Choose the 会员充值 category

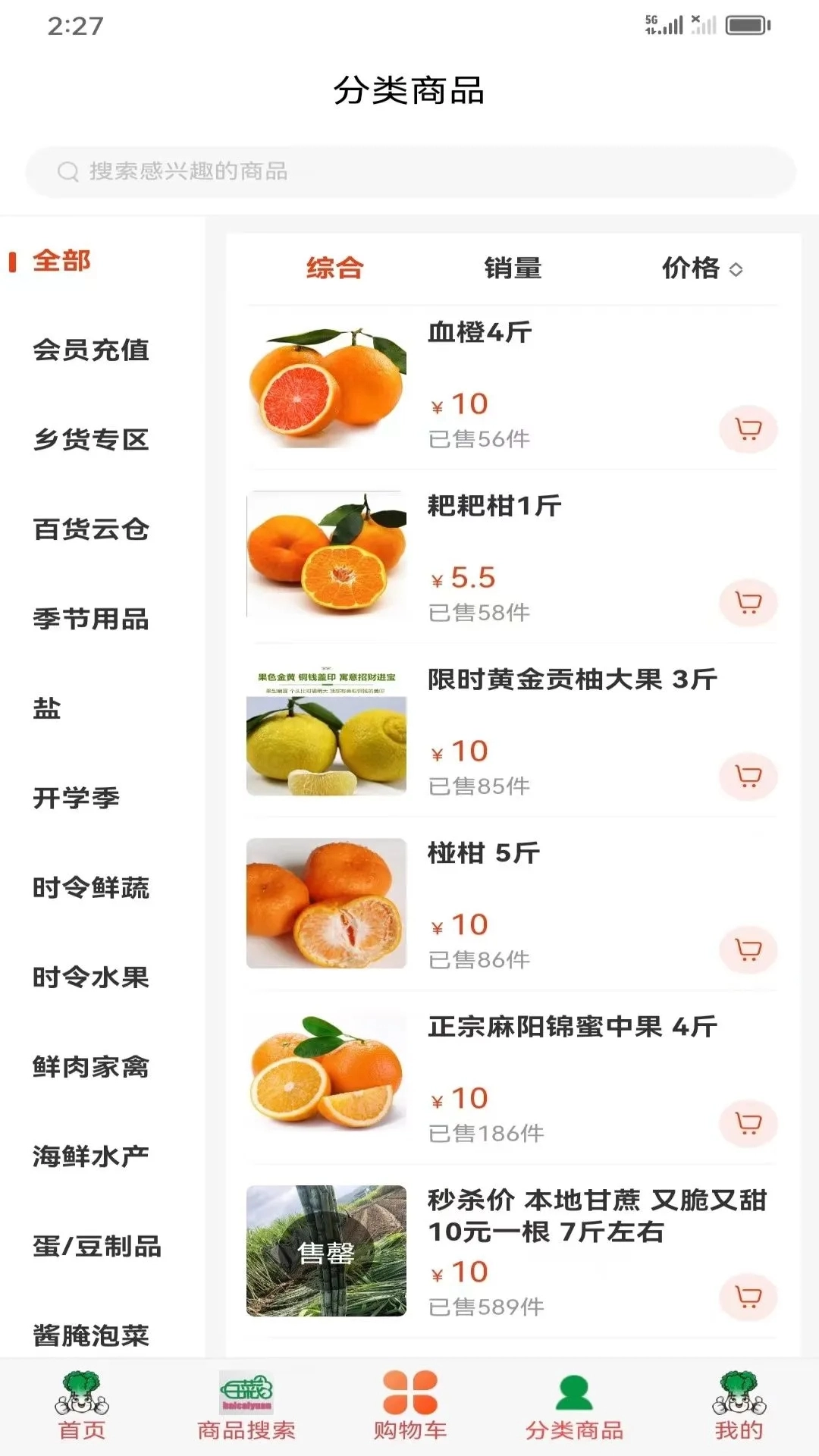[x=91, y=350]
